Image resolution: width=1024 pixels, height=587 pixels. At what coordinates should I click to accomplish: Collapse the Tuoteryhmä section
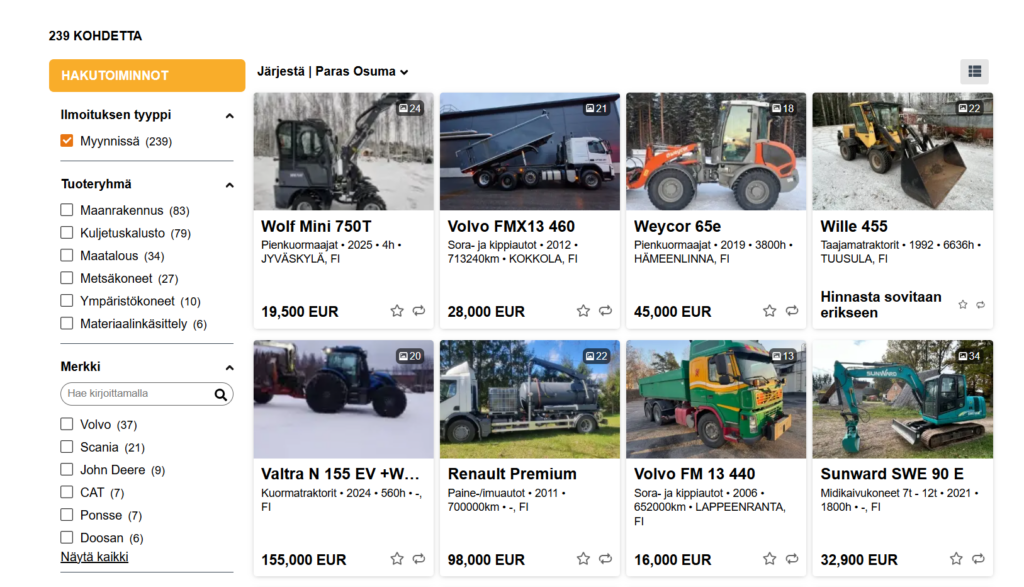tap(229, 185)
